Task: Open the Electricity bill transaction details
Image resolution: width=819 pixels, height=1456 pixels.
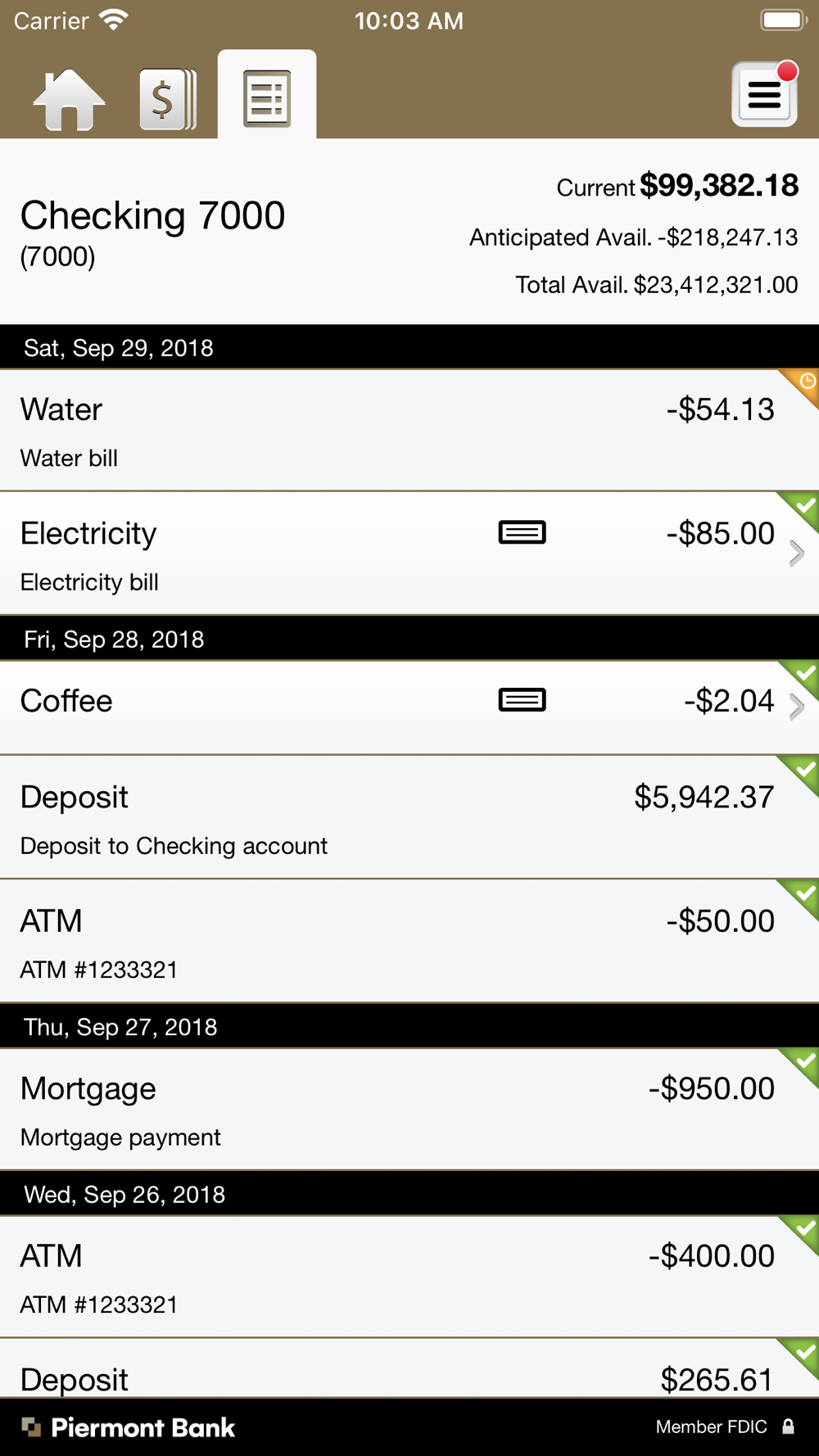Action: pyautogui.click(x=409, y=554)
